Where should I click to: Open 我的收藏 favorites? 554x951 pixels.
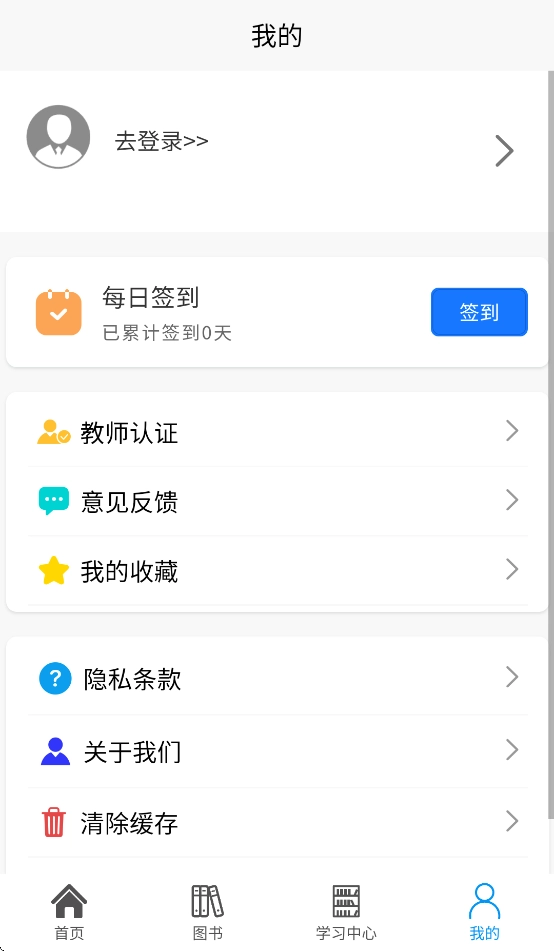click(277, 570)
